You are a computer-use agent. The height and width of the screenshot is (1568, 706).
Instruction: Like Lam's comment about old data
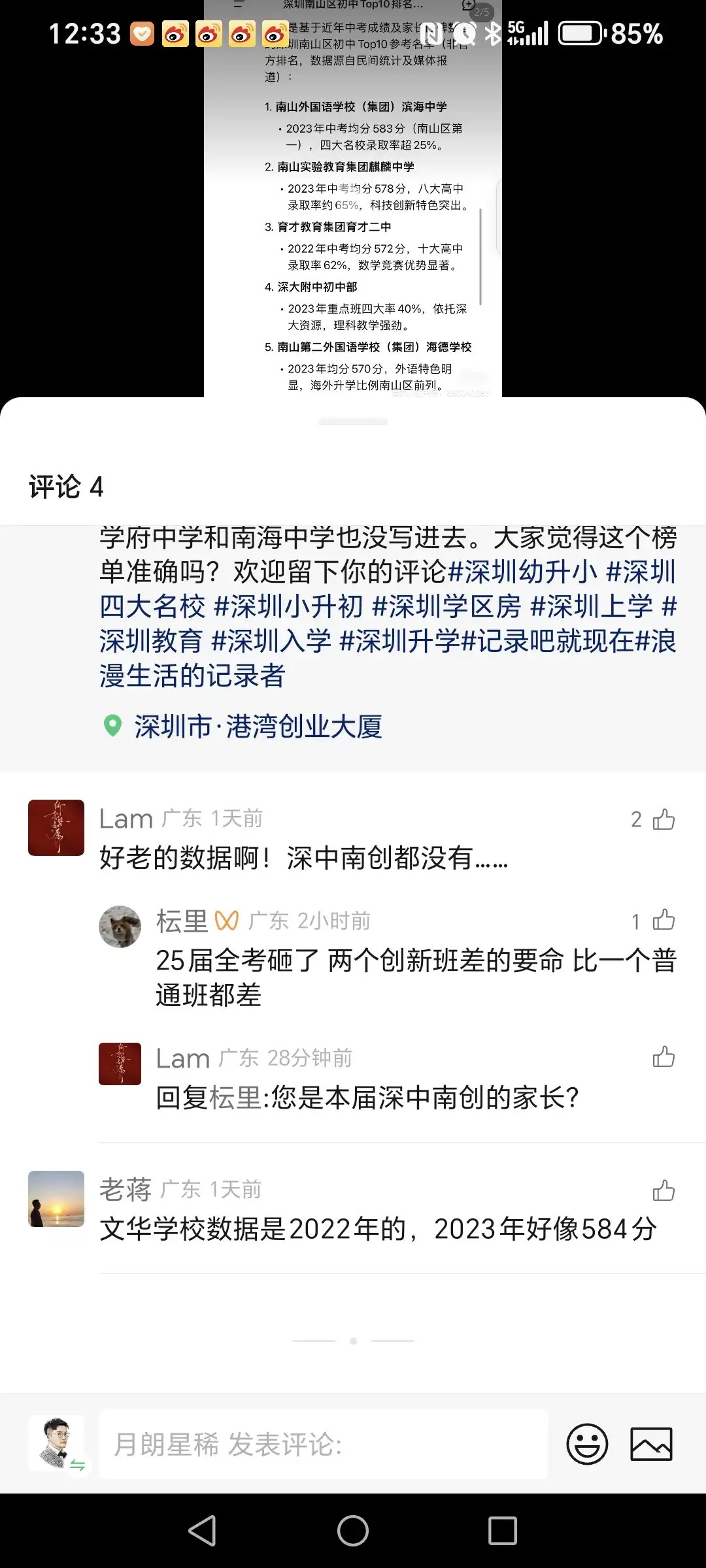tap(664, 819)
